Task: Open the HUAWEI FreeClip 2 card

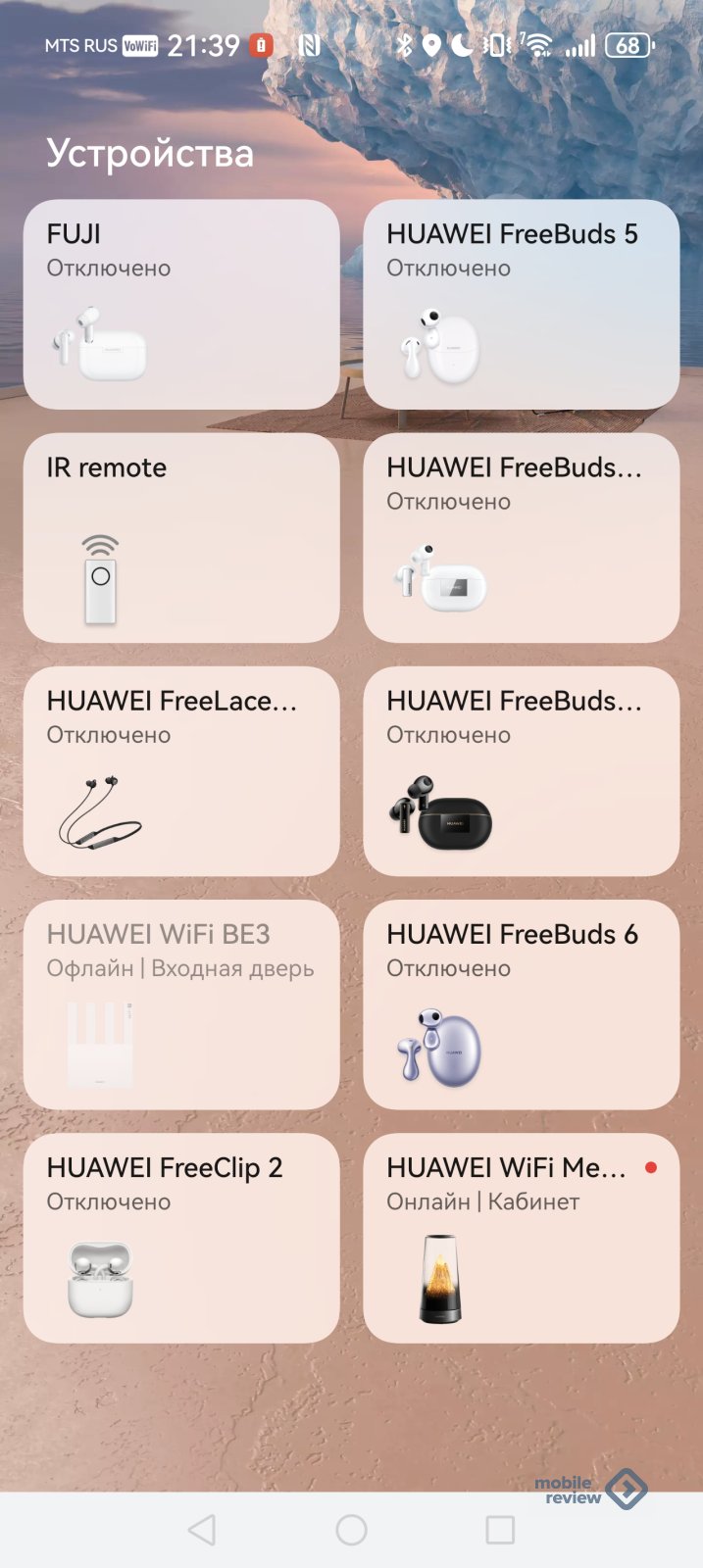Action: pyautogui.click(x=181, y=1237)
